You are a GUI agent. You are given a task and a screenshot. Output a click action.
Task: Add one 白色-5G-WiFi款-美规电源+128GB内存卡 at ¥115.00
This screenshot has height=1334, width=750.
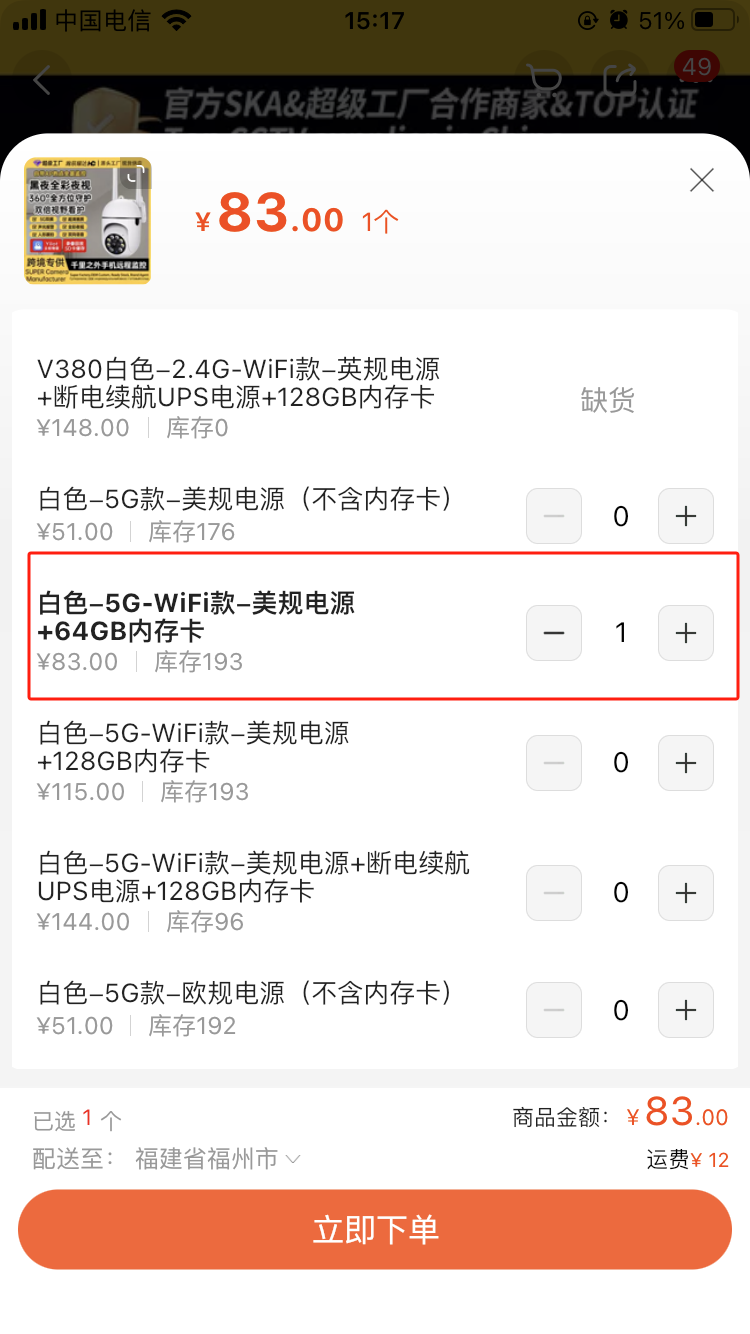click(x=686, y=763)
